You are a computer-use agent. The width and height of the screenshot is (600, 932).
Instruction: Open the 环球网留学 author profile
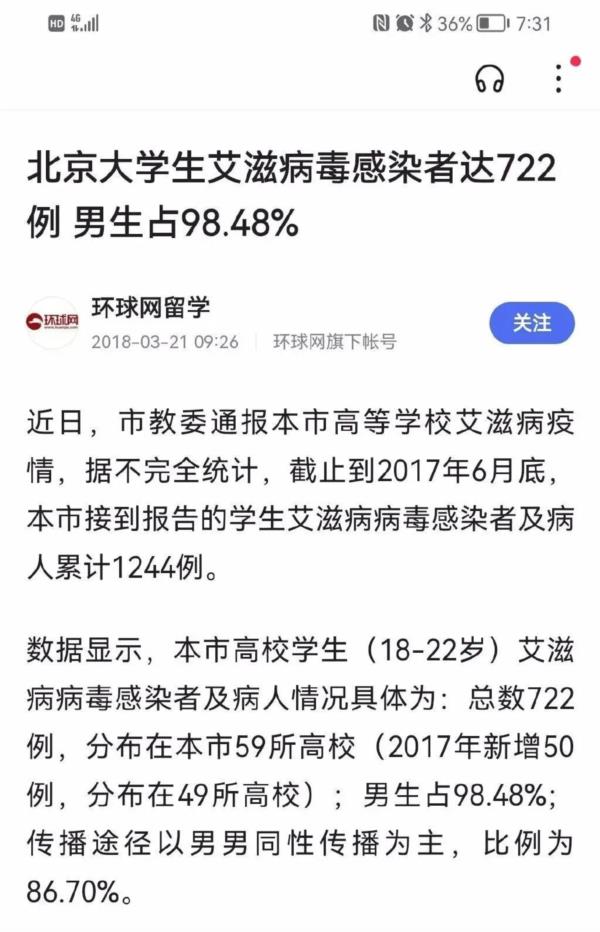click(150, 308)
